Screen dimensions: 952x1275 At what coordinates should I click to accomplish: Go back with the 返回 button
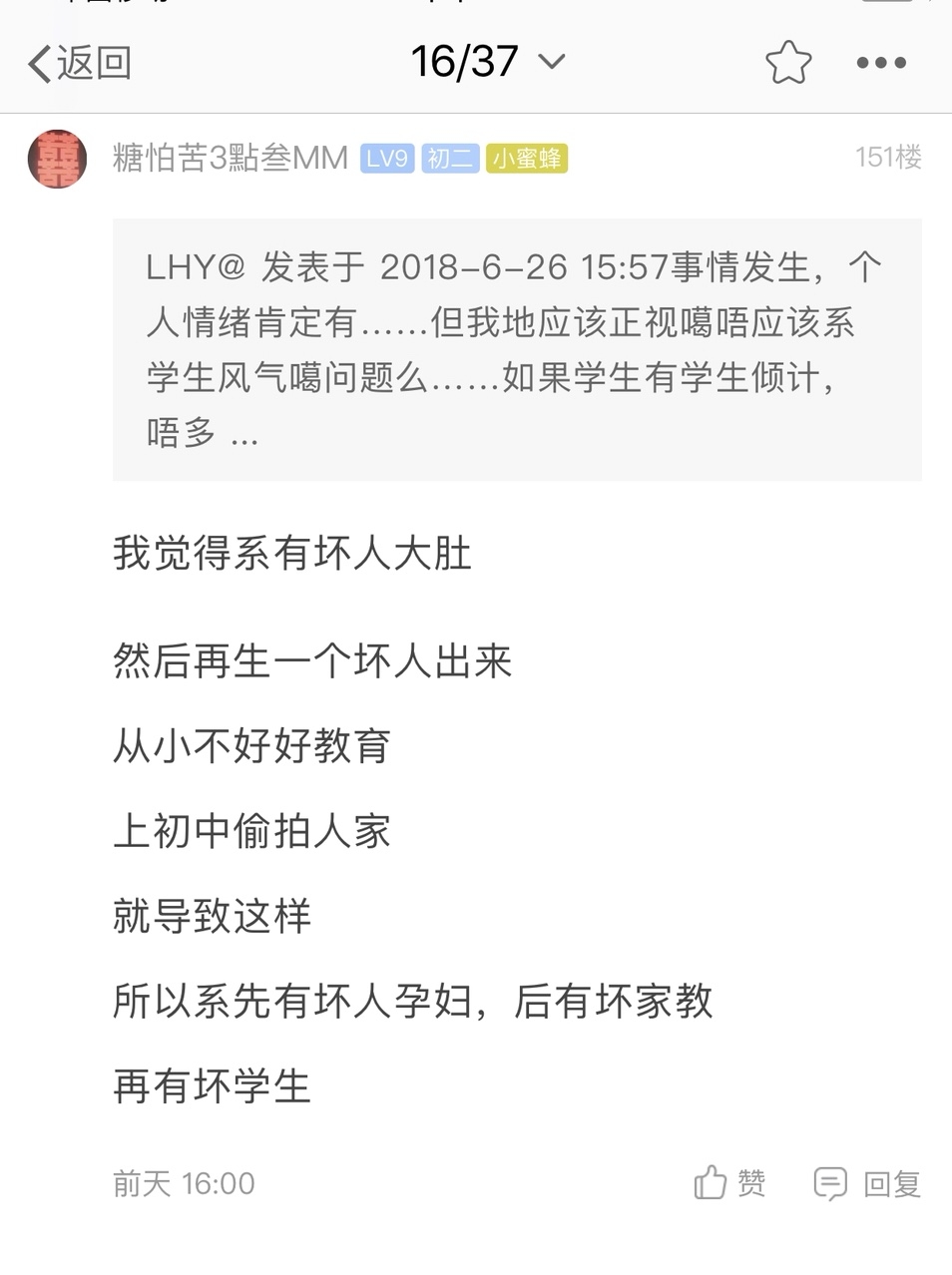pyautogui.click(x=80, y=63)
